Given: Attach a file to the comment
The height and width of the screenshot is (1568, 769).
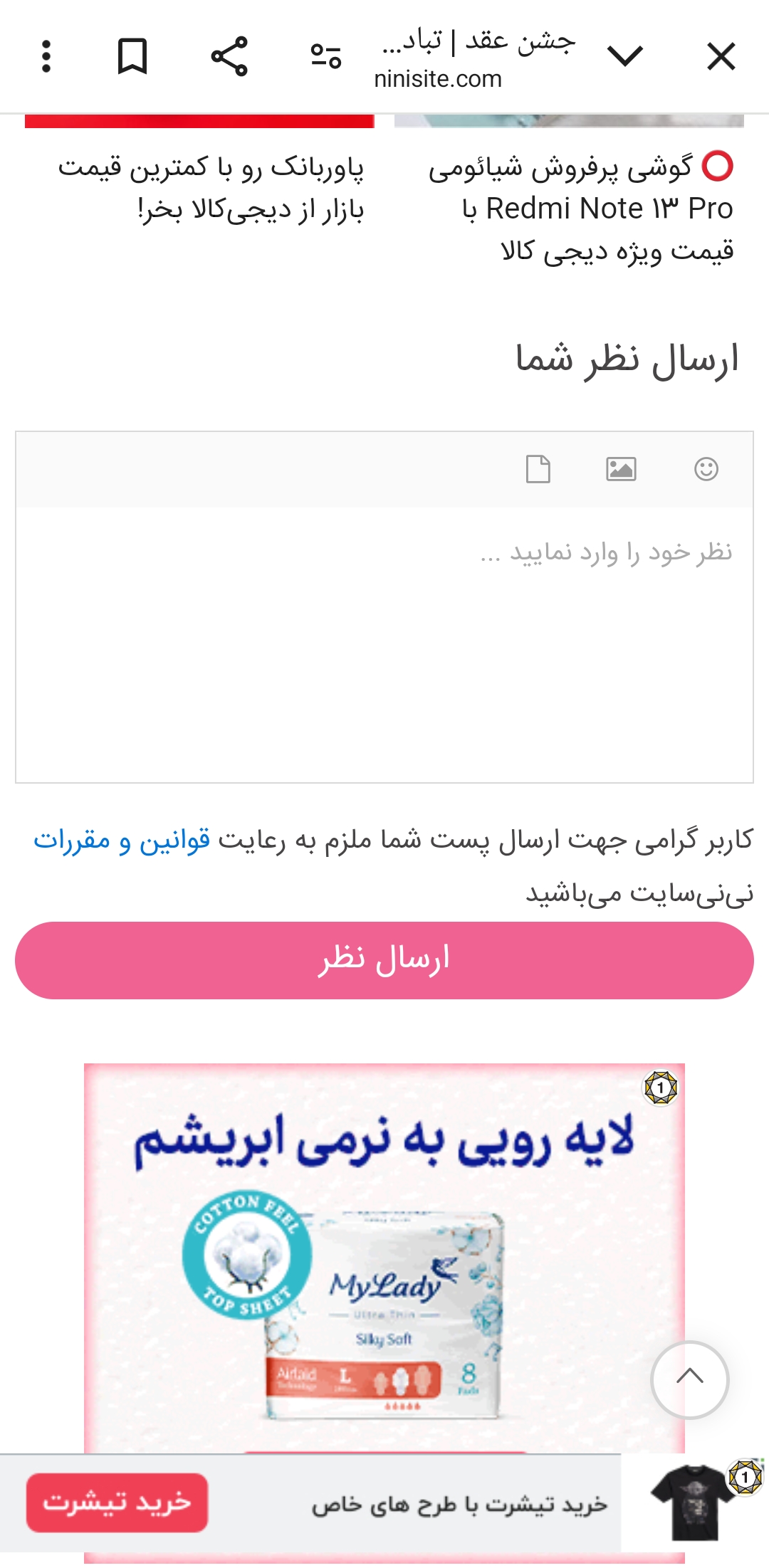Looking at the screenshot, I should pos(538,469).
